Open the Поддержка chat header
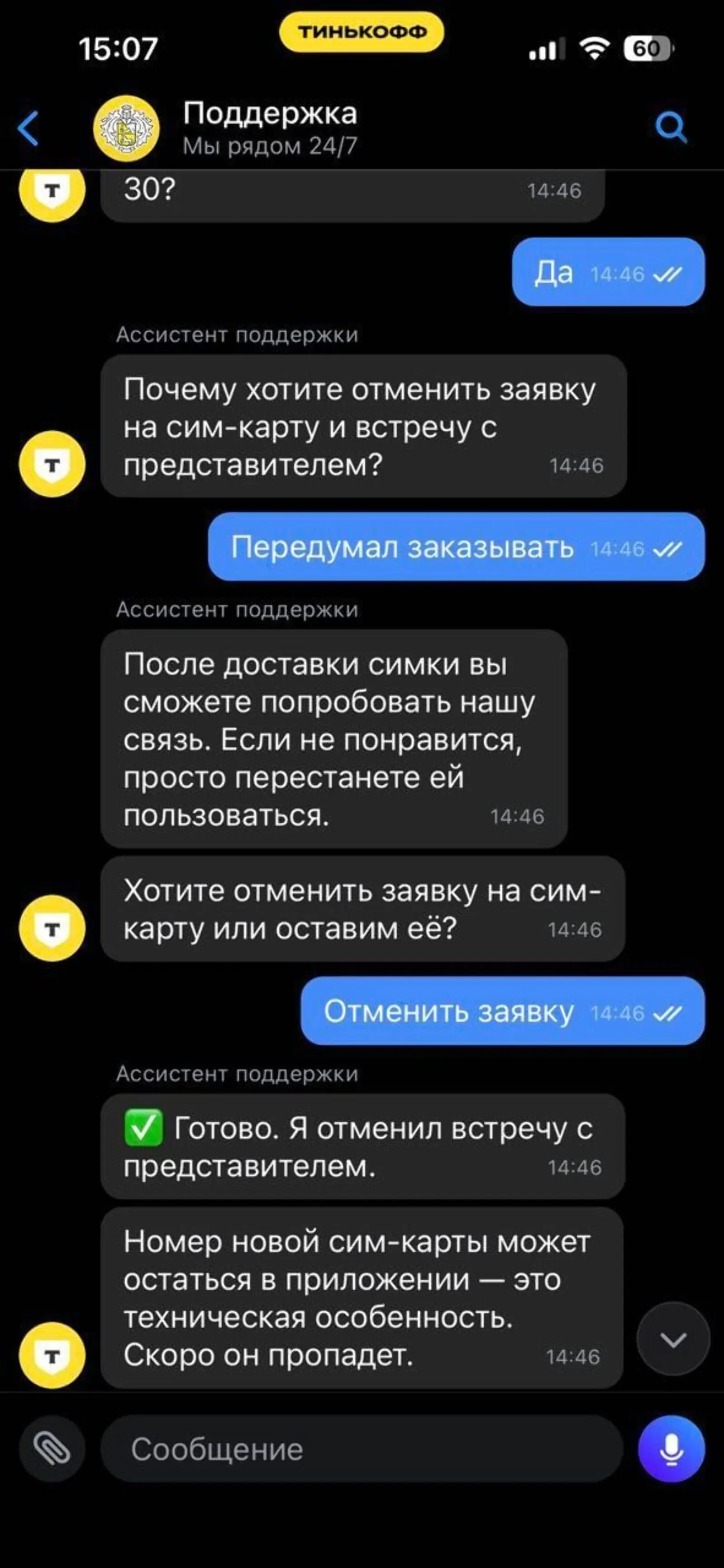 (x=270, y=129)
